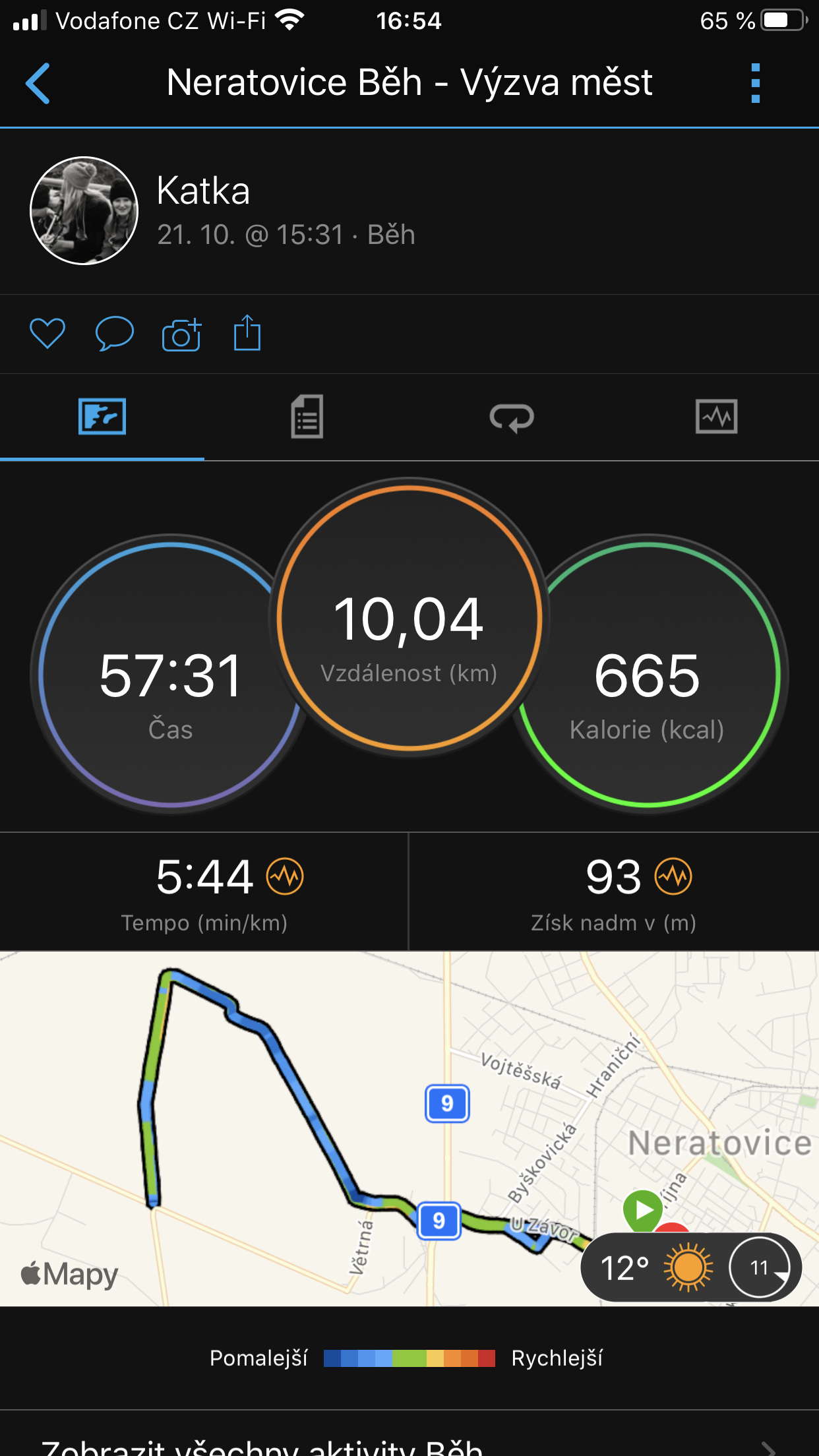
Task: Open the elevation chart icon beside 93
Action: click(x=673, y=876)
